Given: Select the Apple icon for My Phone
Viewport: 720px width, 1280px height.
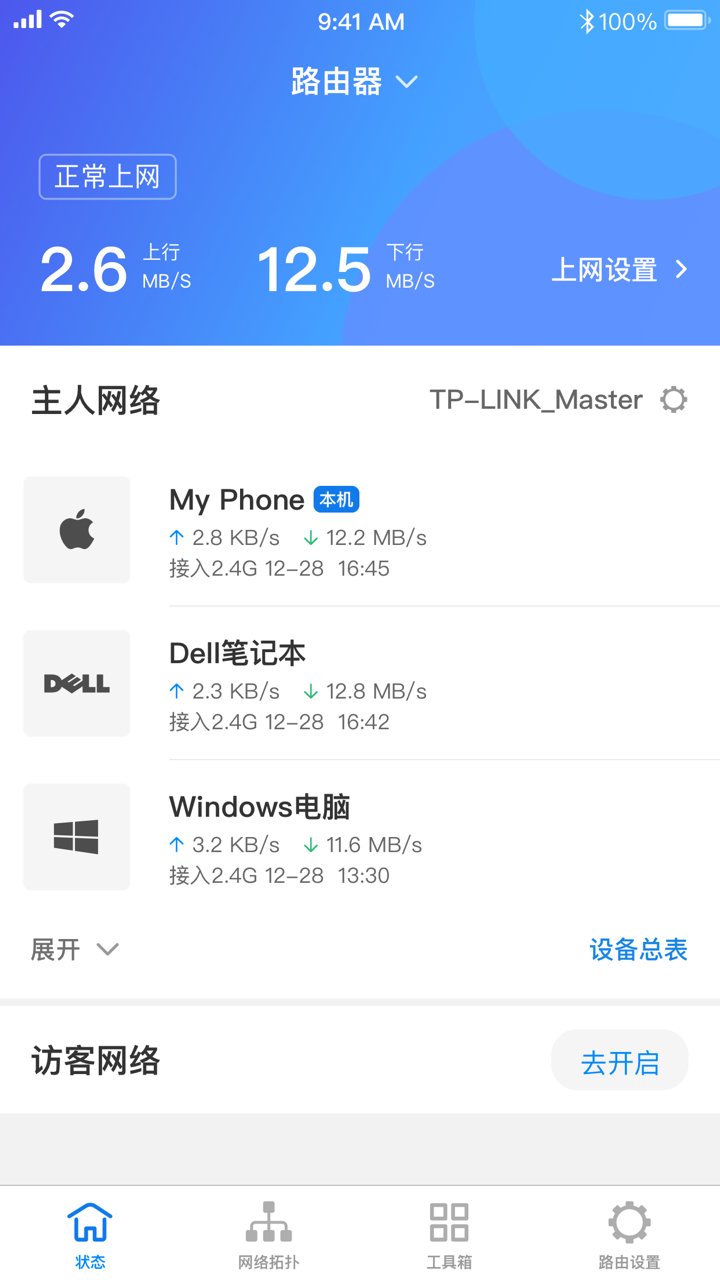Looking at the screenshot, I should pos(76,529).
